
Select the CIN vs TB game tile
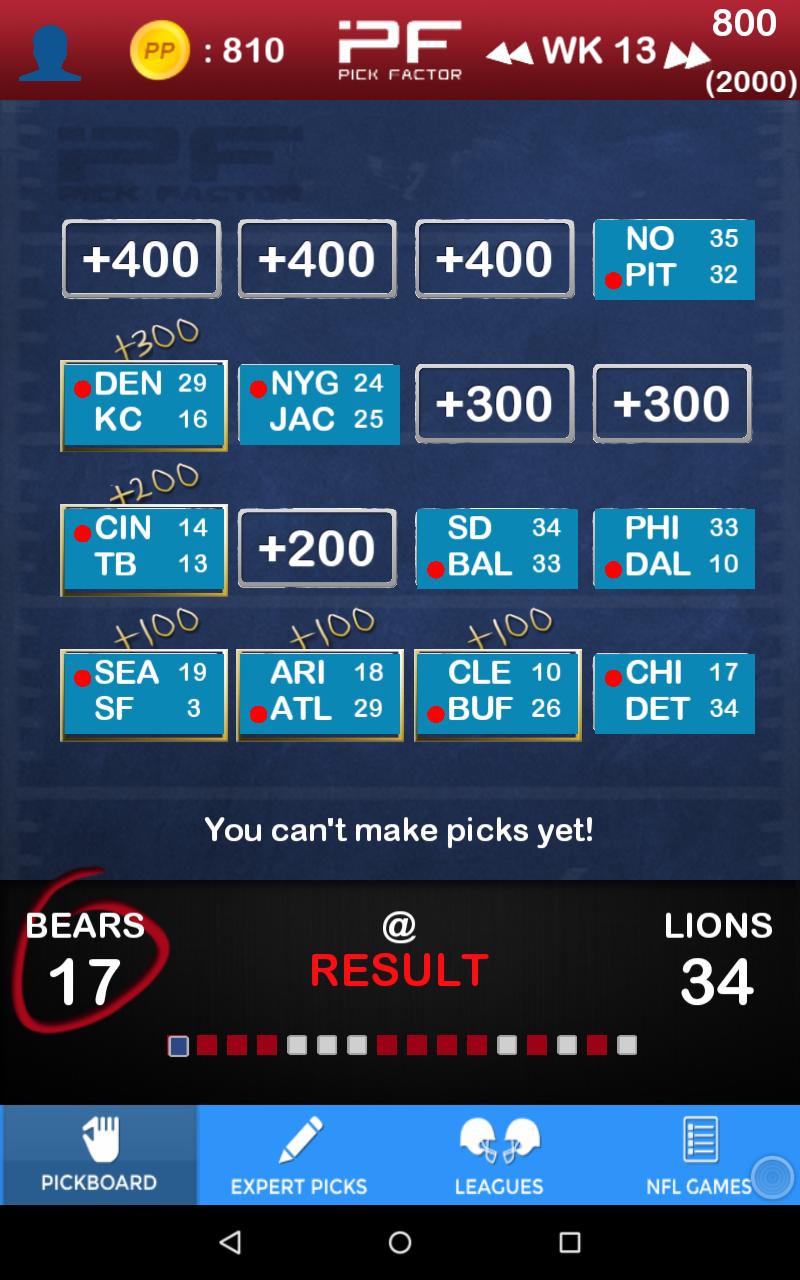pos(143,549)
